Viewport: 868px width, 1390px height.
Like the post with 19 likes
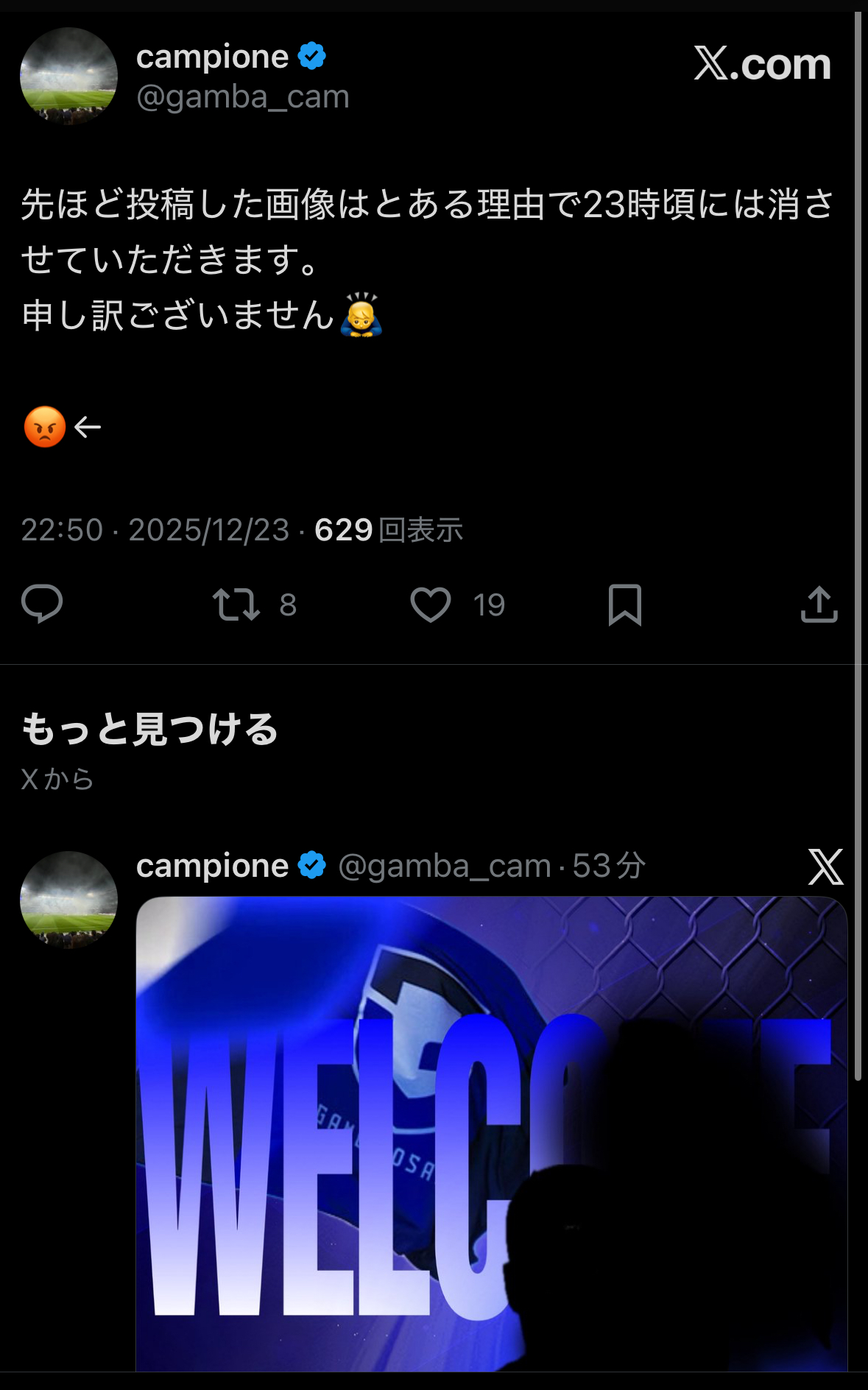pyautogui.click(x=431, y=604)
